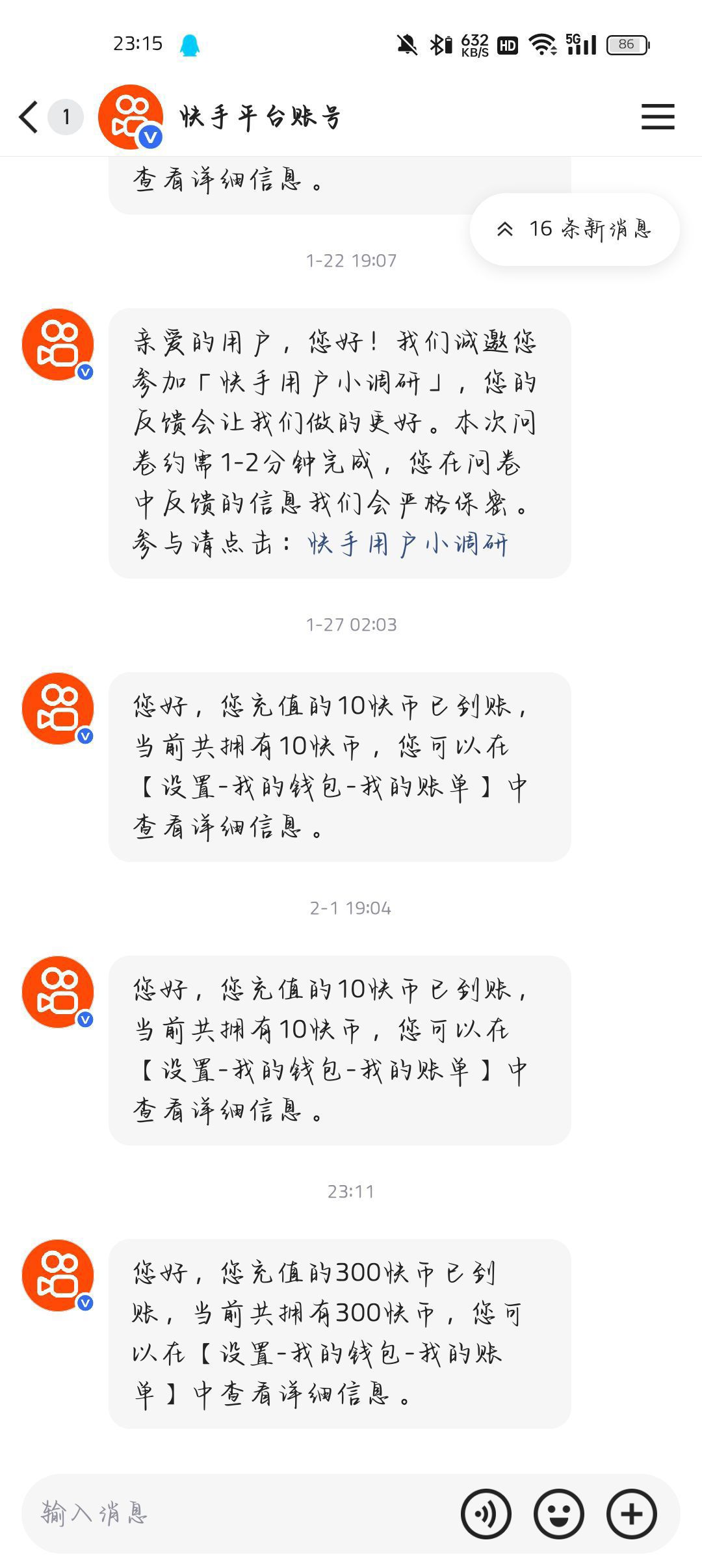Jump to the 16 new messages
The width and height of the screenshot is (702, 1568).
pos(575,229)
